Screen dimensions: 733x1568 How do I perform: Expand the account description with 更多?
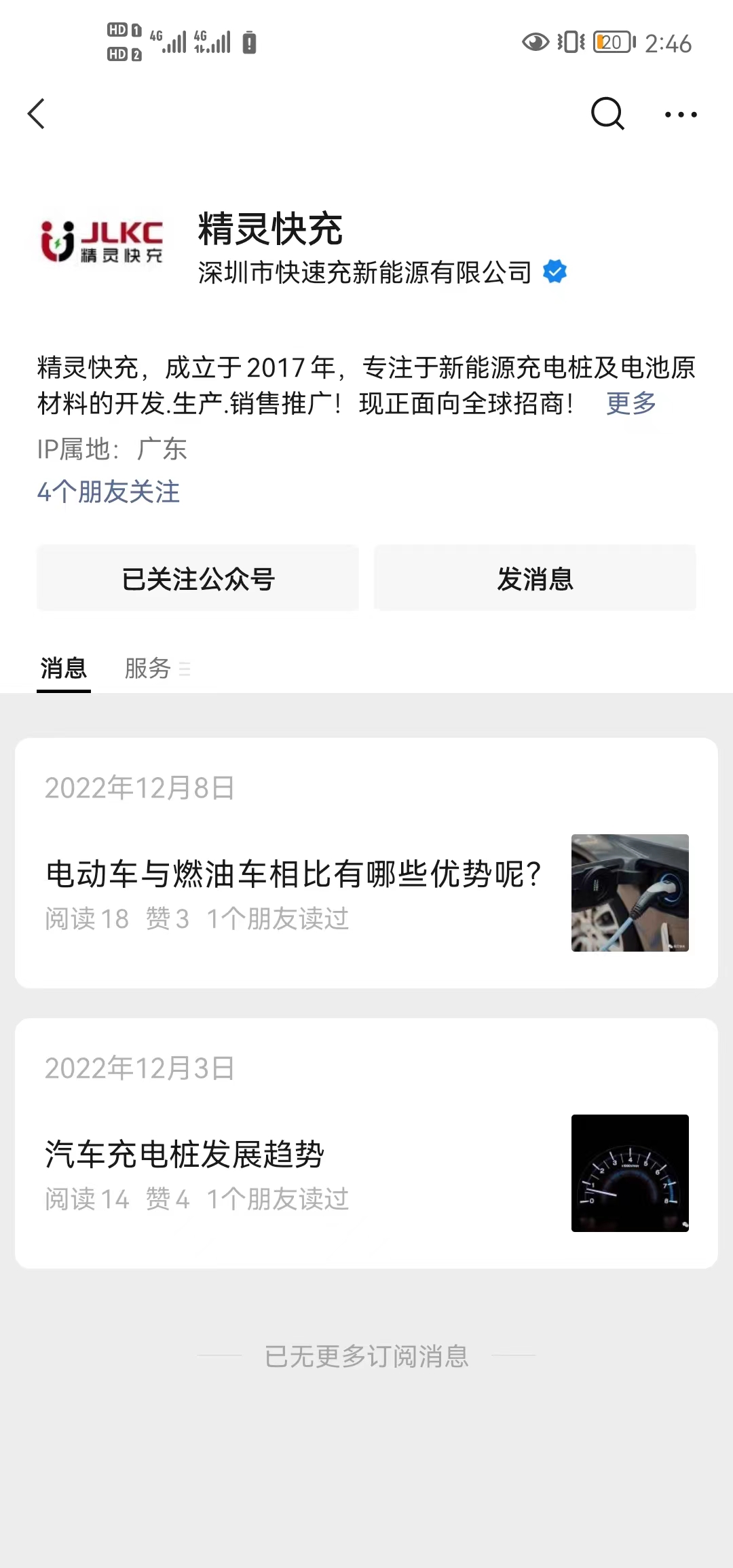point(631,403)
